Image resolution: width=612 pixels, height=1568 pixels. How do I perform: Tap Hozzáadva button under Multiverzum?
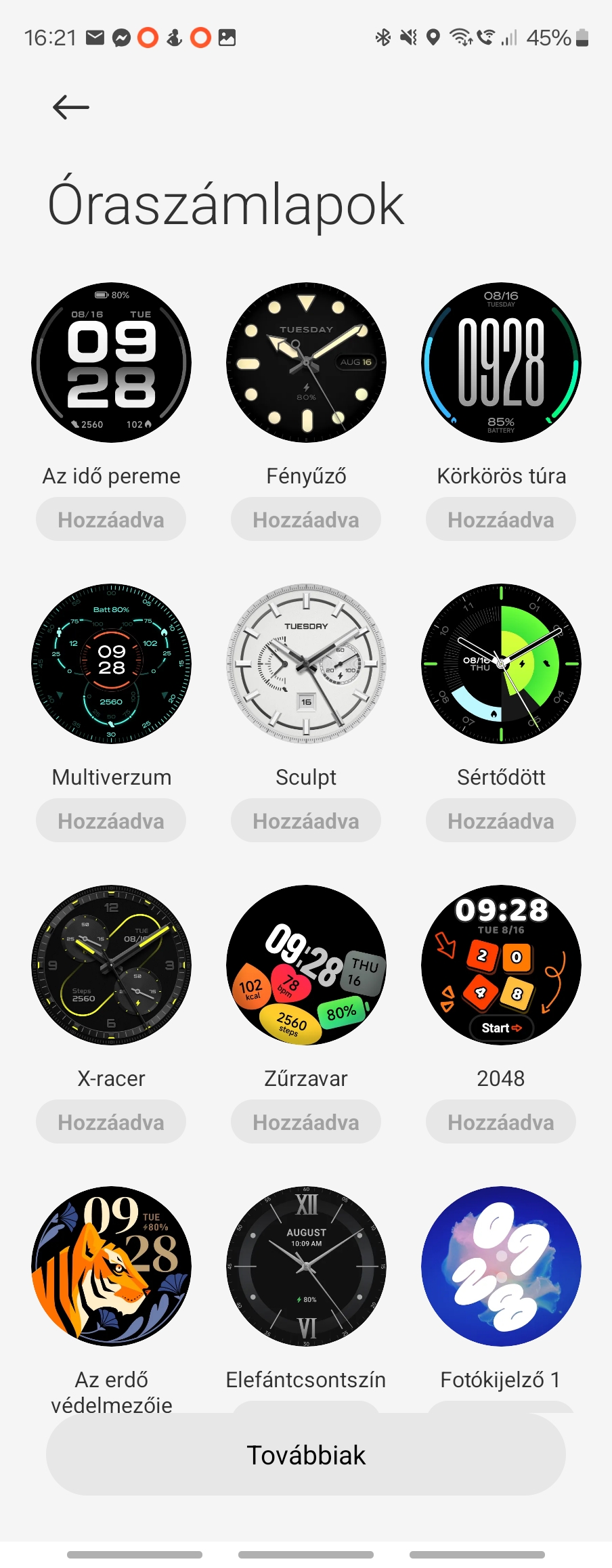(111, 821)
